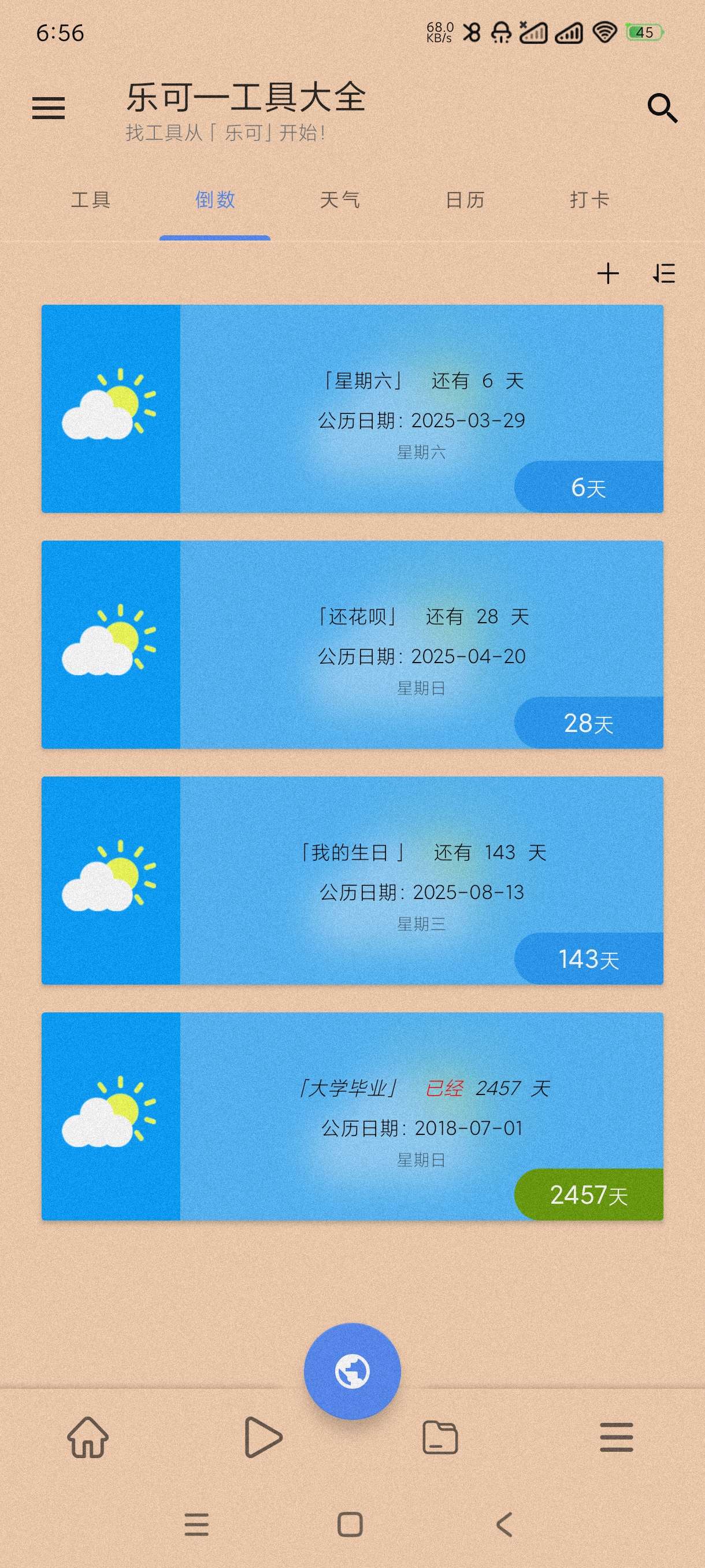
Task: Go to the home icon in bottom bar
Action: coord(88,1437)
